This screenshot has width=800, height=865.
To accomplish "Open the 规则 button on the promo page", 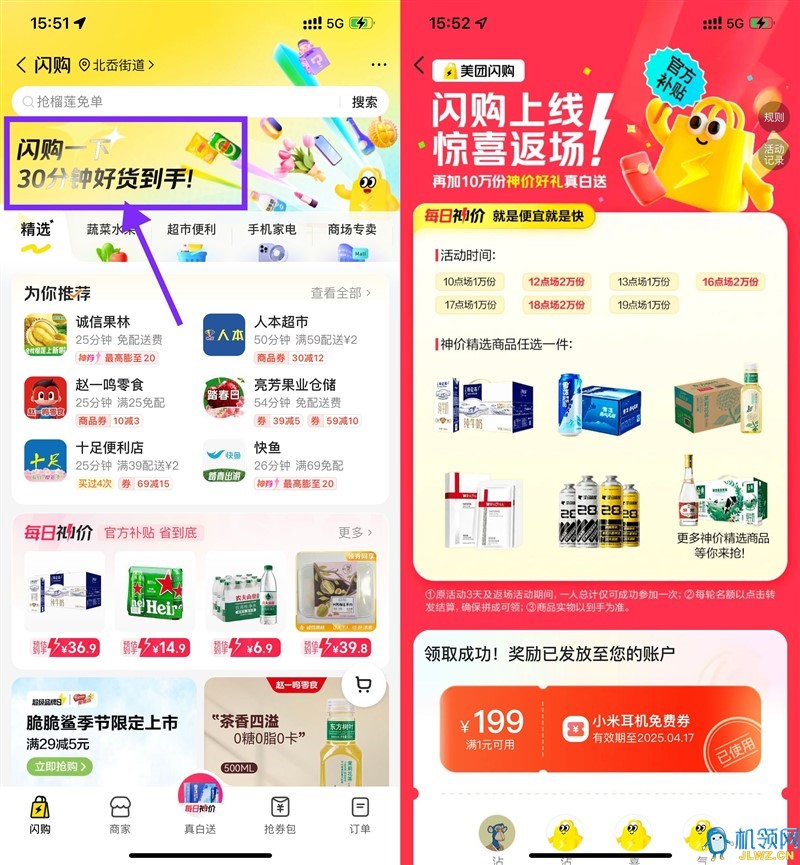I will (x=775, y=117).
